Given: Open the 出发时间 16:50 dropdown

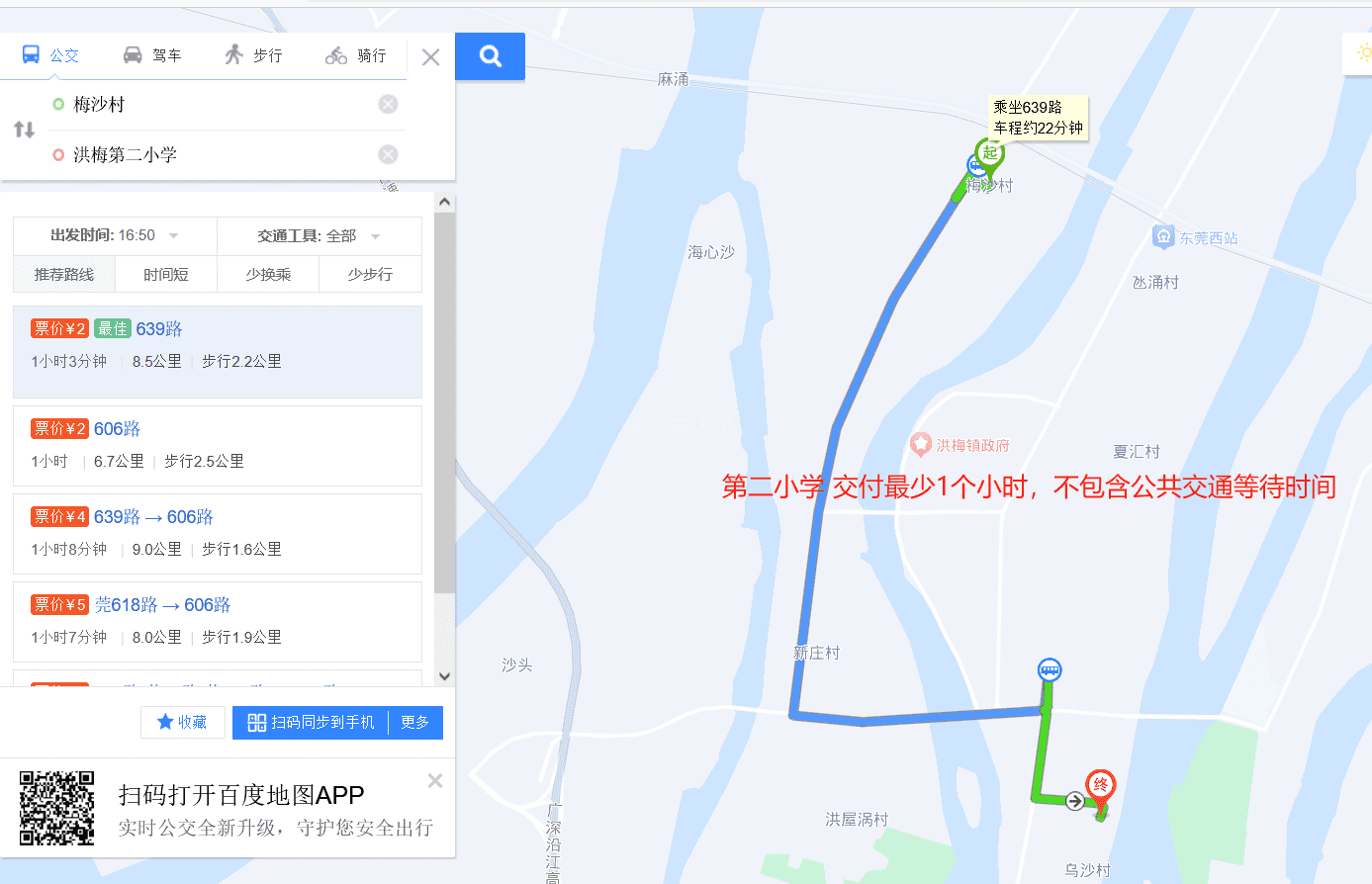Looking at the screenshot, I should (x=115, y=235).
